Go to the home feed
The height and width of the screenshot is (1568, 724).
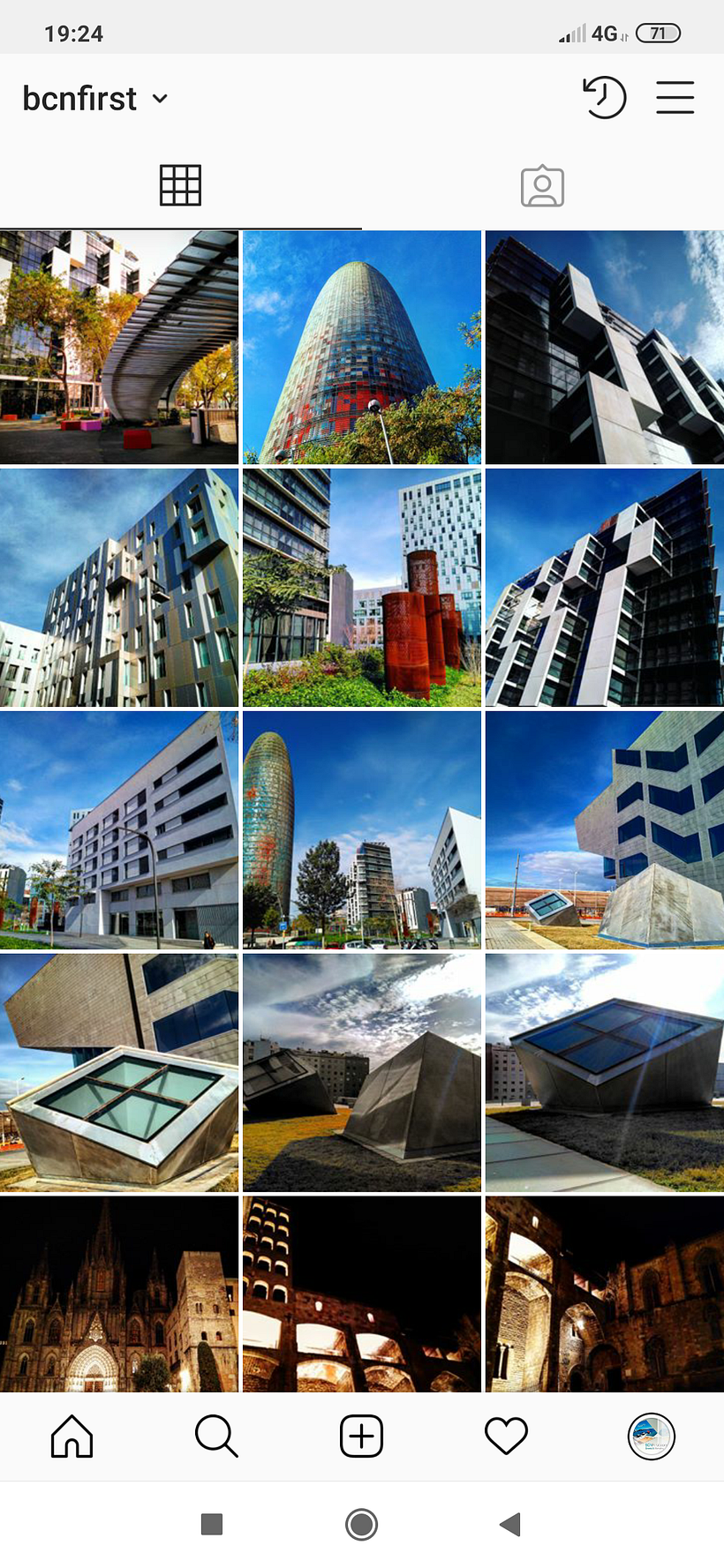[72, 1437]
